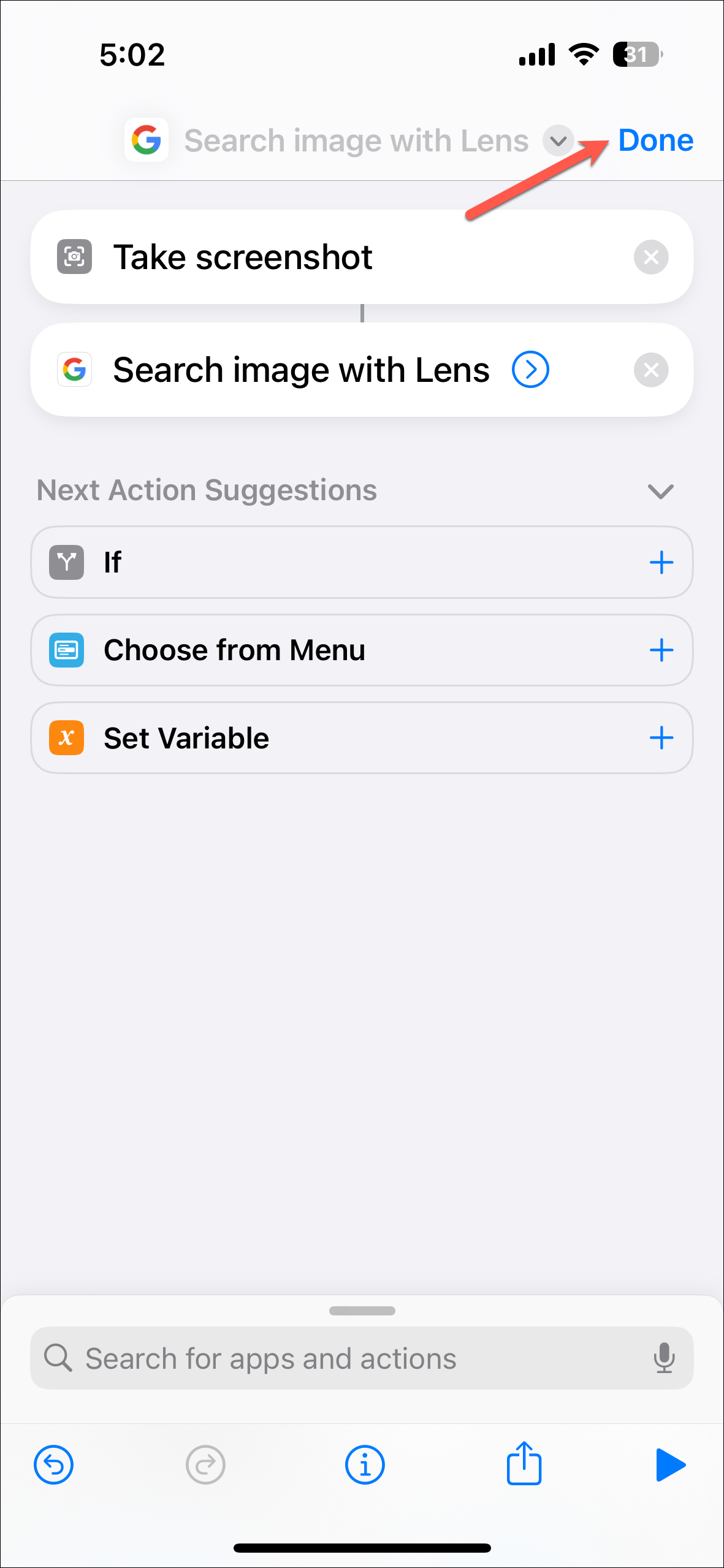
Task: Add the Set Variable action
Action: click(x=661, y=737)
